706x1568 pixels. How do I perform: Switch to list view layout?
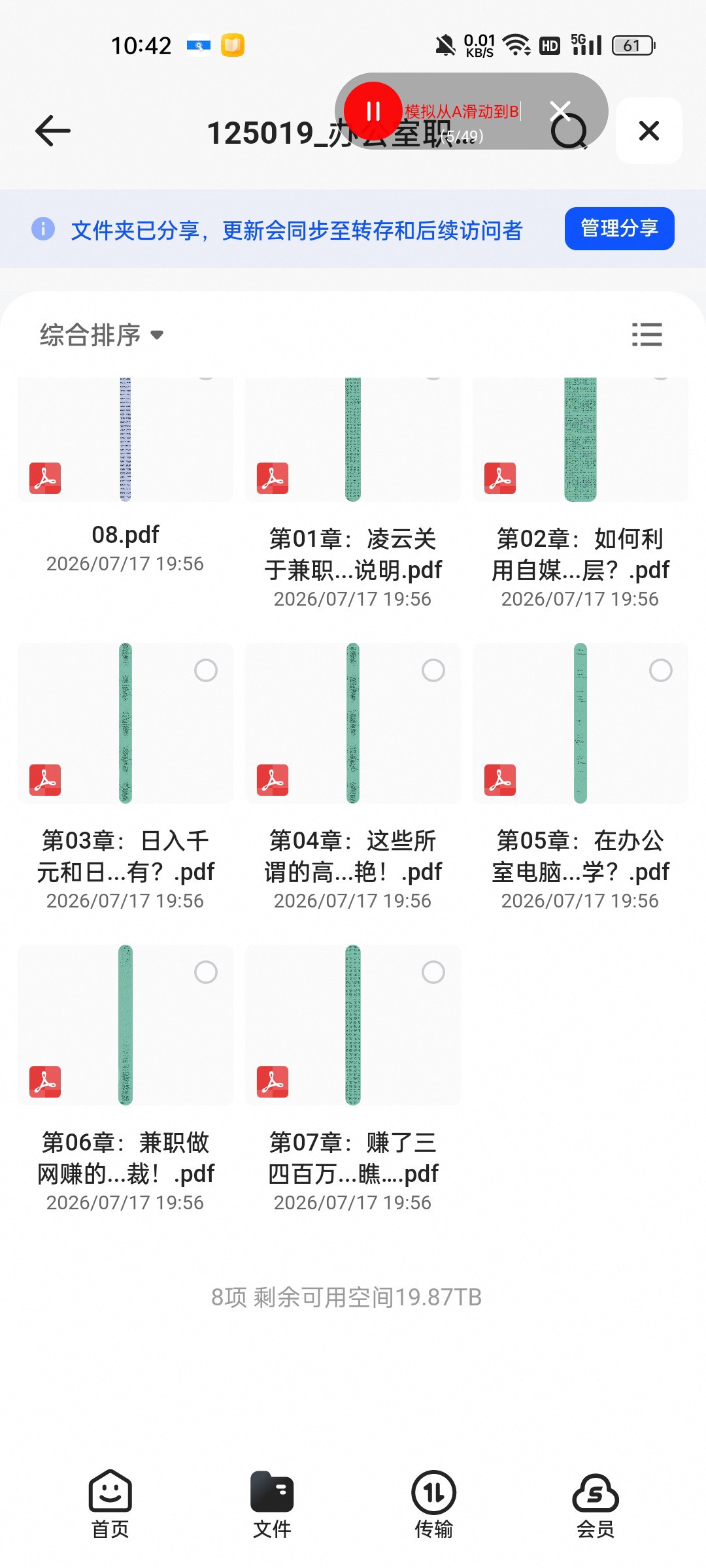pyautogui.click(x=647, y=335)
